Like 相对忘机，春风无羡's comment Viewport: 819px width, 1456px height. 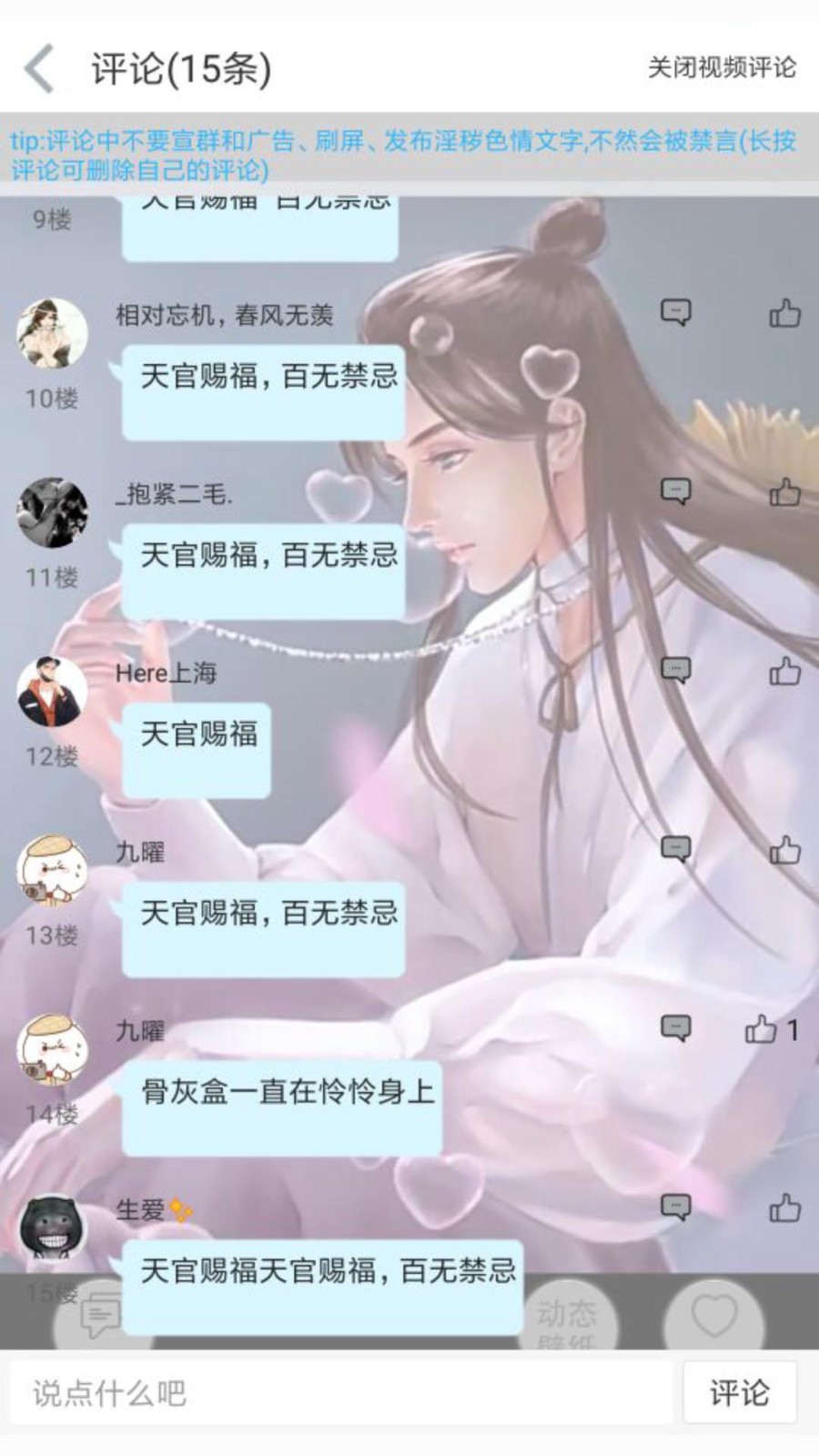784,313
